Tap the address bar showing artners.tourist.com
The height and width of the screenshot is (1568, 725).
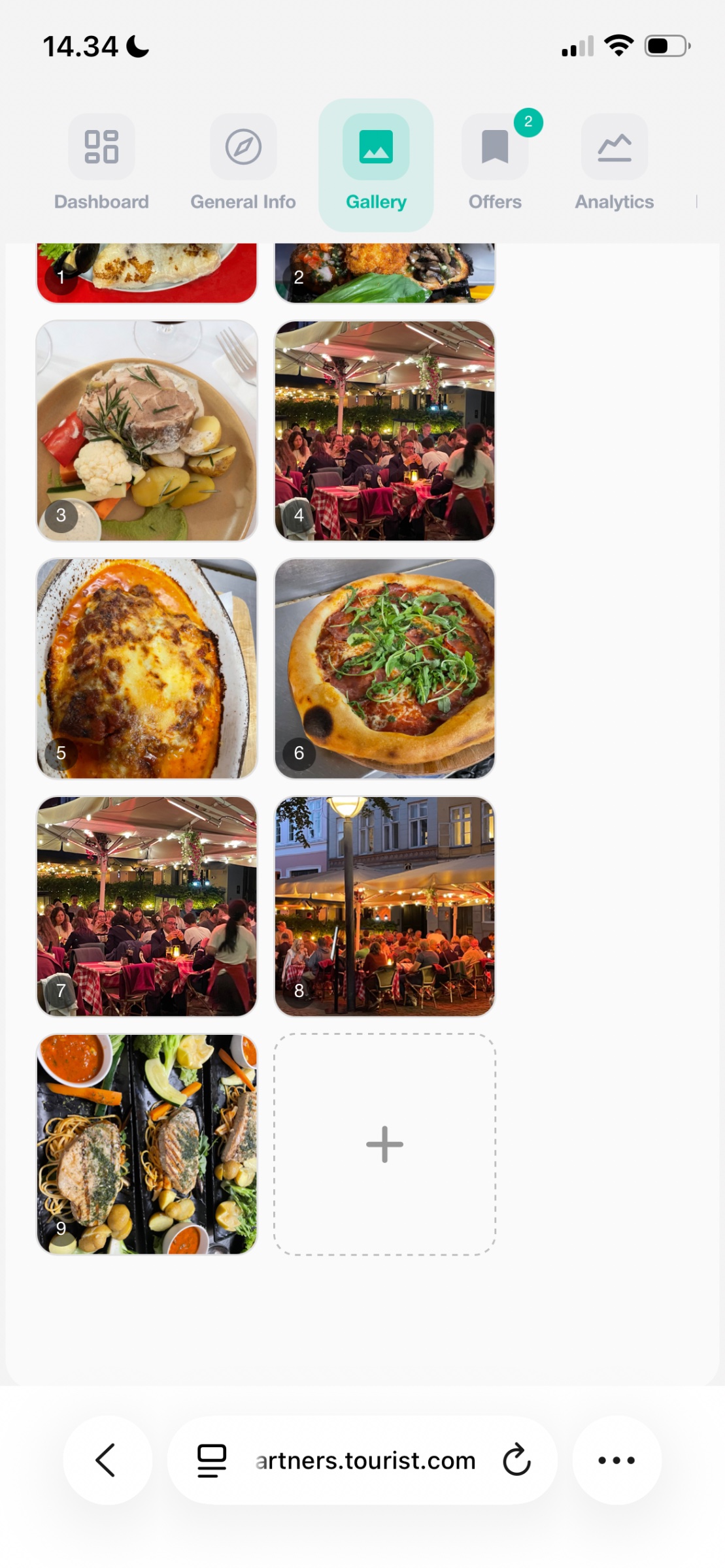[x=365, y=1460]
